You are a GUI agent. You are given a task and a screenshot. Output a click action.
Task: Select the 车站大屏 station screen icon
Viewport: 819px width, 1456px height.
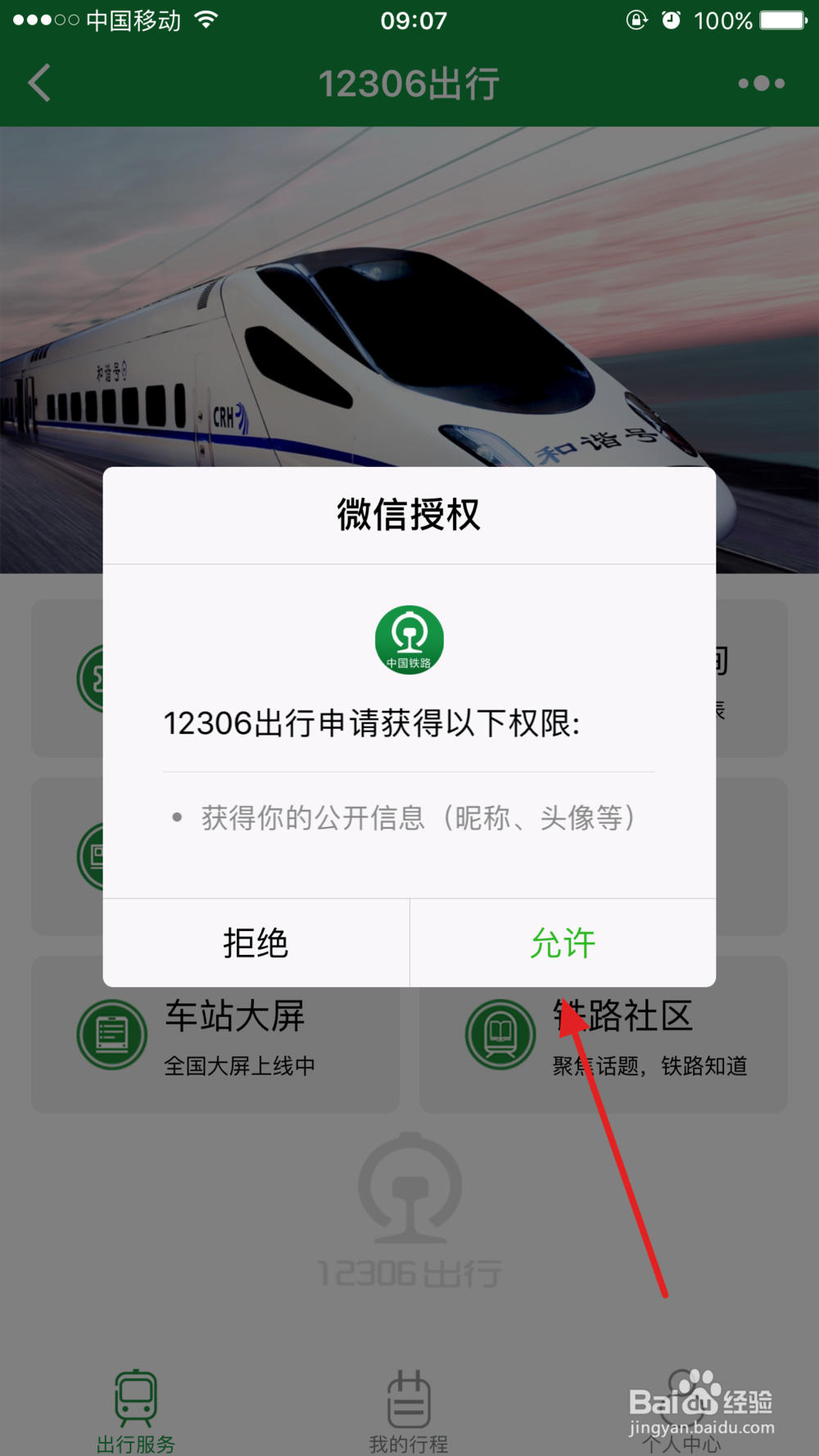click(x=112, y=1034)
